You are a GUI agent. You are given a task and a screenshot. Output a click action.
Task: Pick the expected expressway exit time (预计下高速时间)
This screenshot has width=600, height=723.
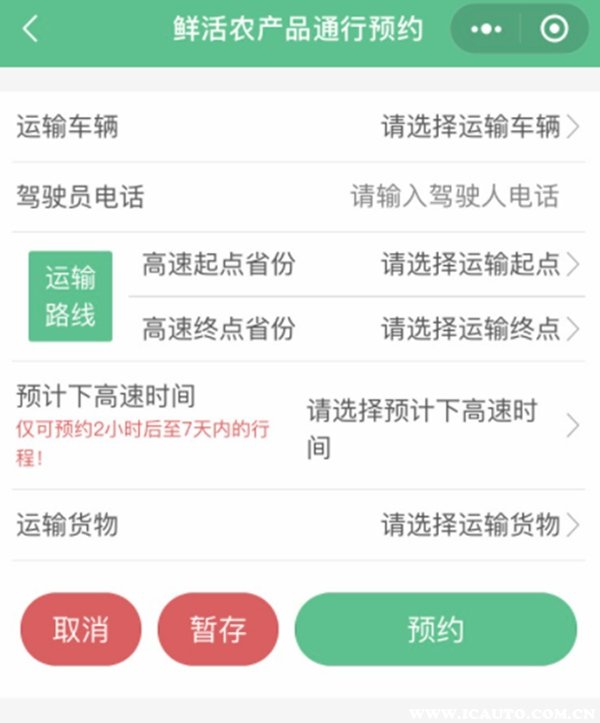click(x=440, y=427)
